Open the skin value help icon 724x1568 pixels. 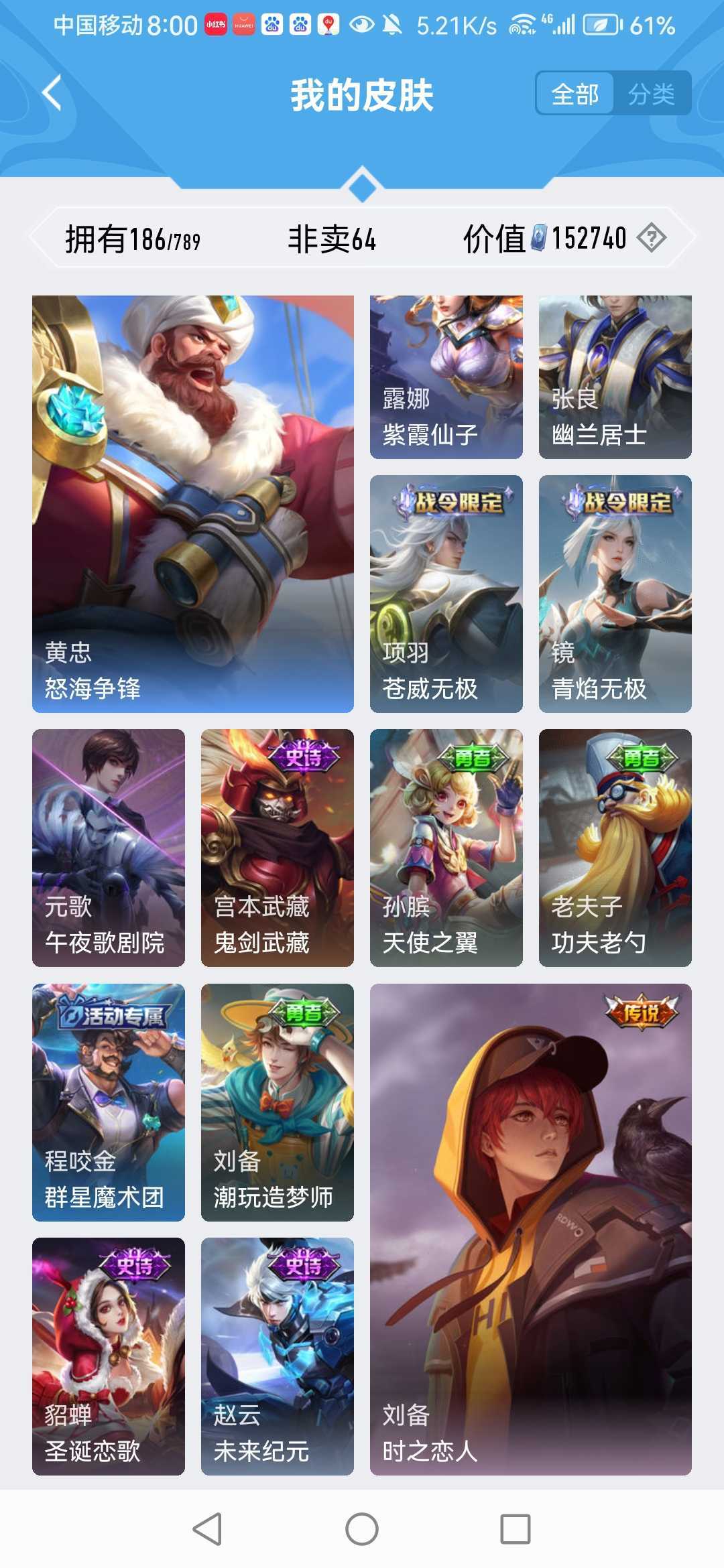click(651, 238)
